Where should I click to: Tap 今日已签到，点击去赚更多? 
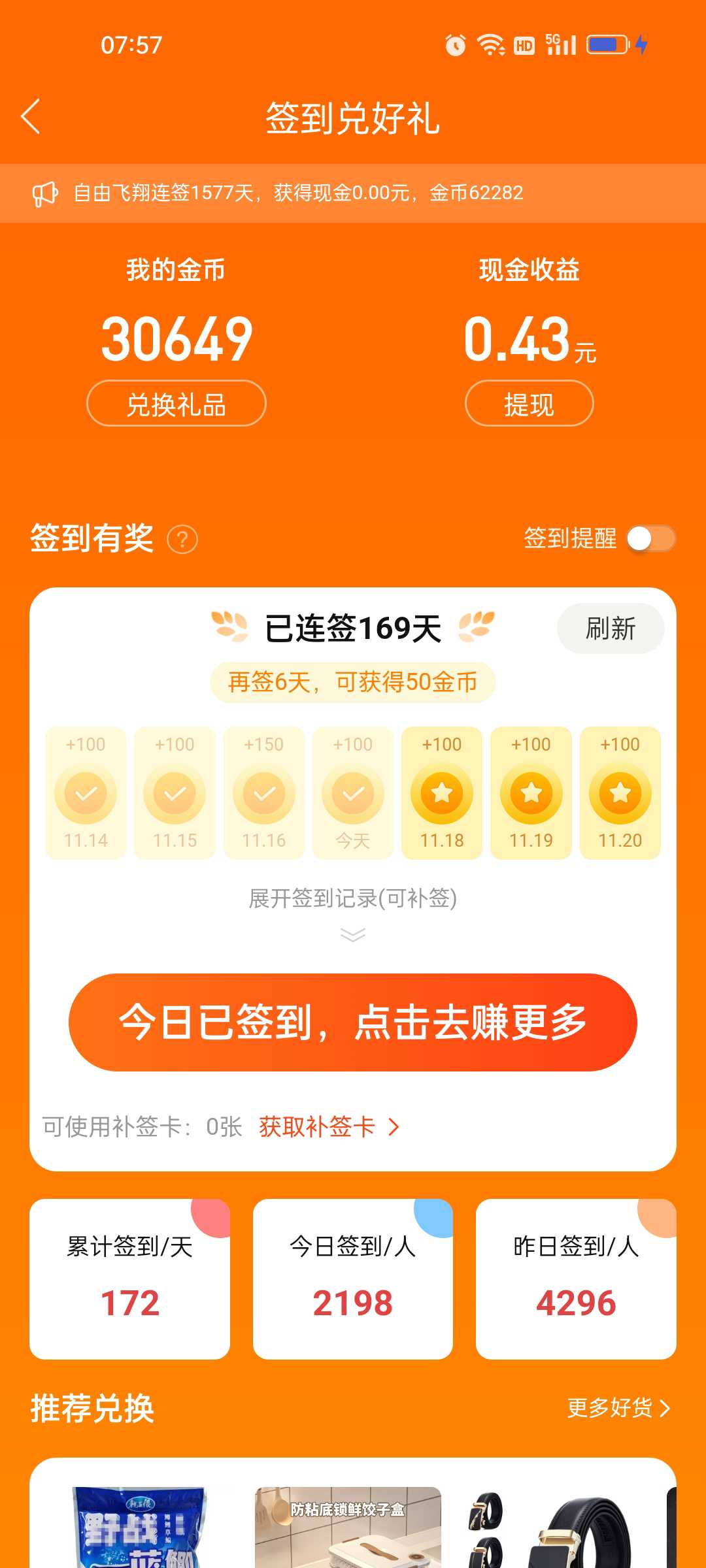point(353,1022)
